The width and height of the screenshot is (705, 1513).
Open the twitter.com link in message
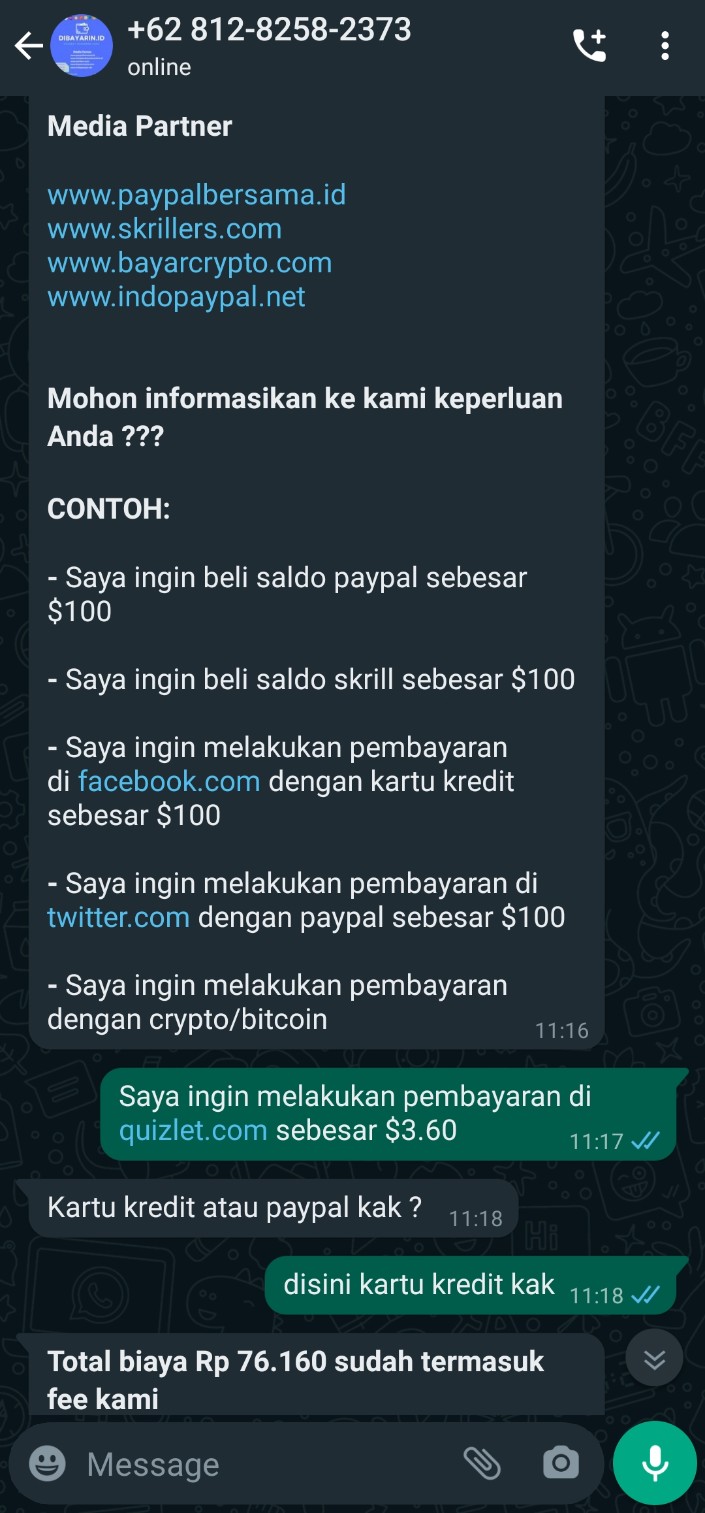coord(118,917)
